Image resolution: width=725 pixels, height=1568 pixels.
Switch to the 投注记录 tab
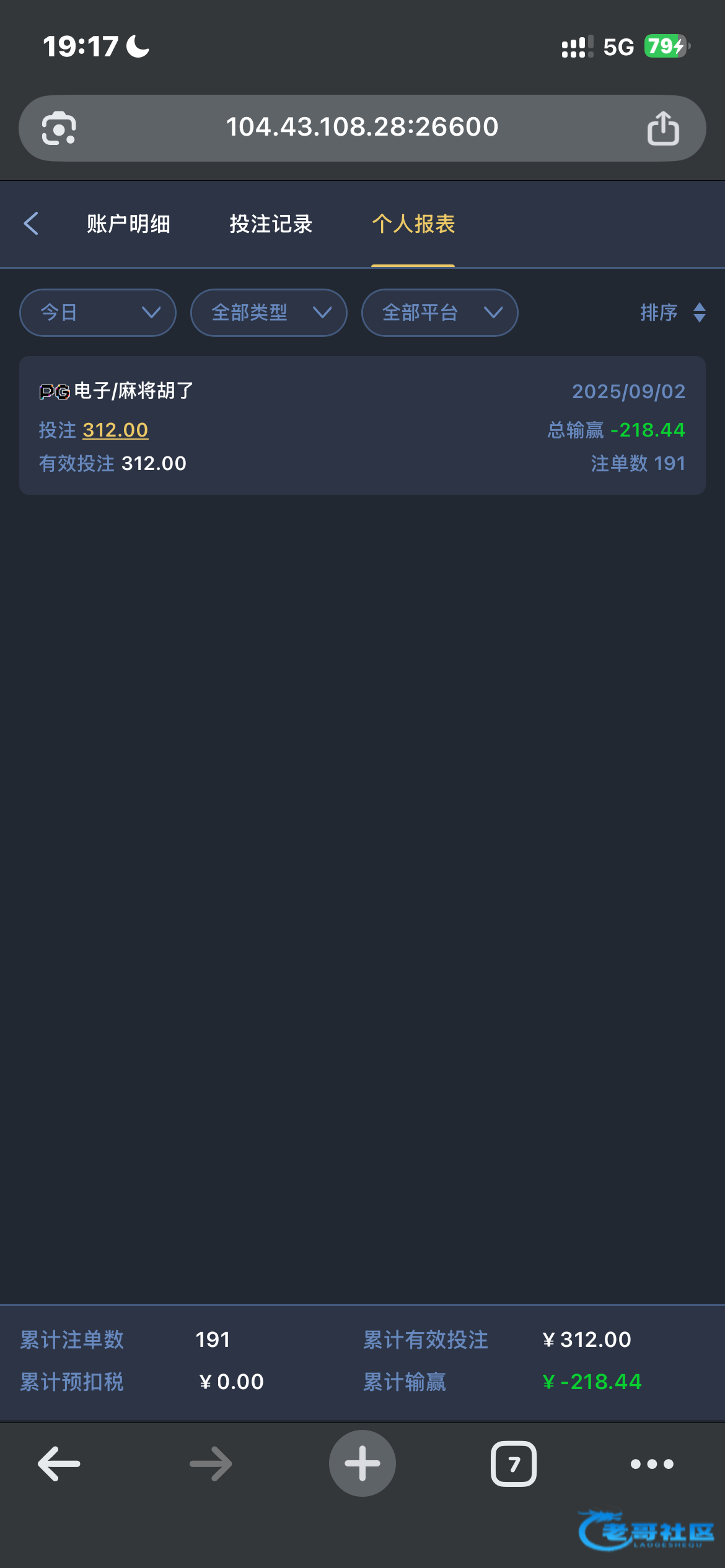tap(271, 224)
